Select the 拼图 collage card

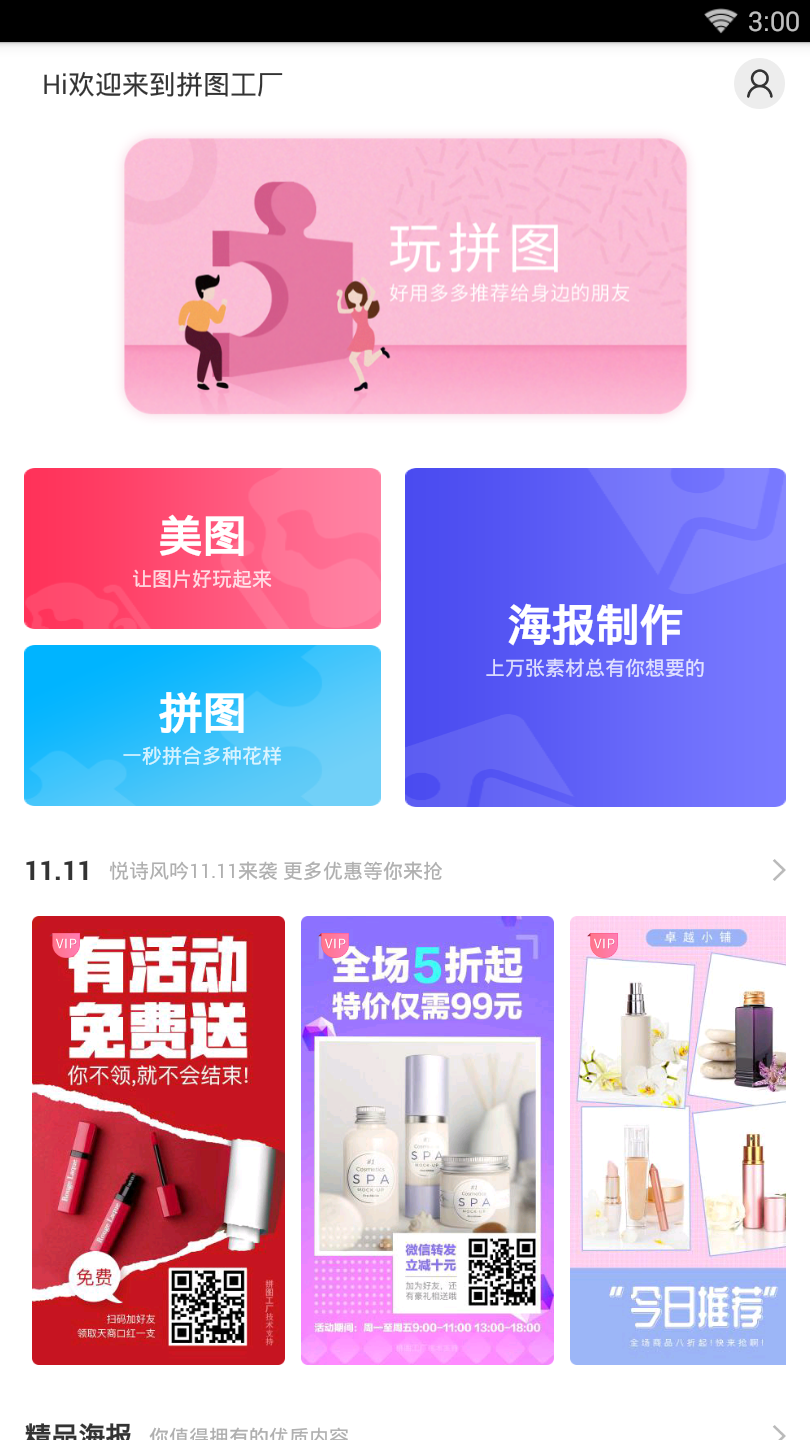pos(202,725)
